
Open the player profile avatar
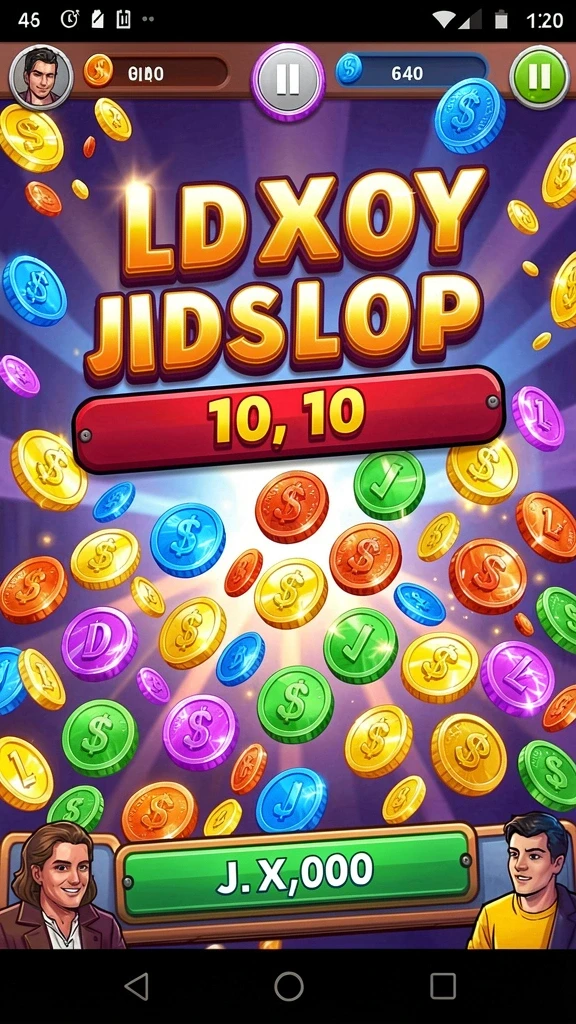coord(41,77)
